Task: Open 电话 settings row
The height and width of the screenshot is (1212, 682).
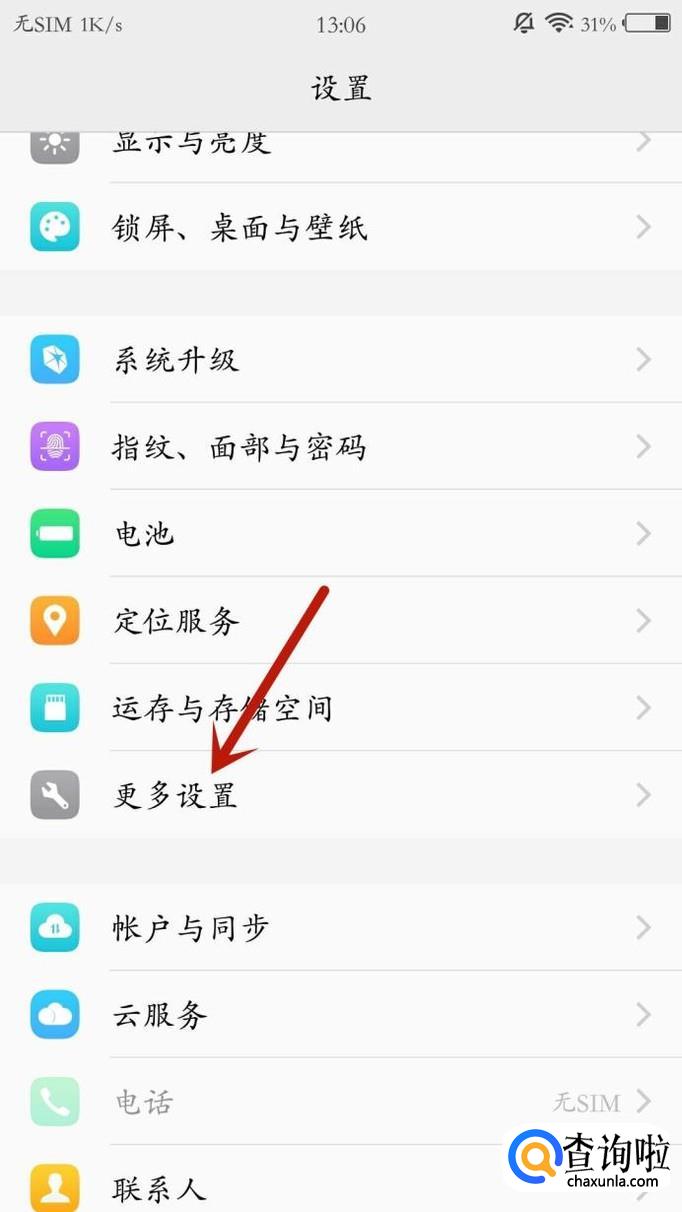Action: pos(341,1101)
